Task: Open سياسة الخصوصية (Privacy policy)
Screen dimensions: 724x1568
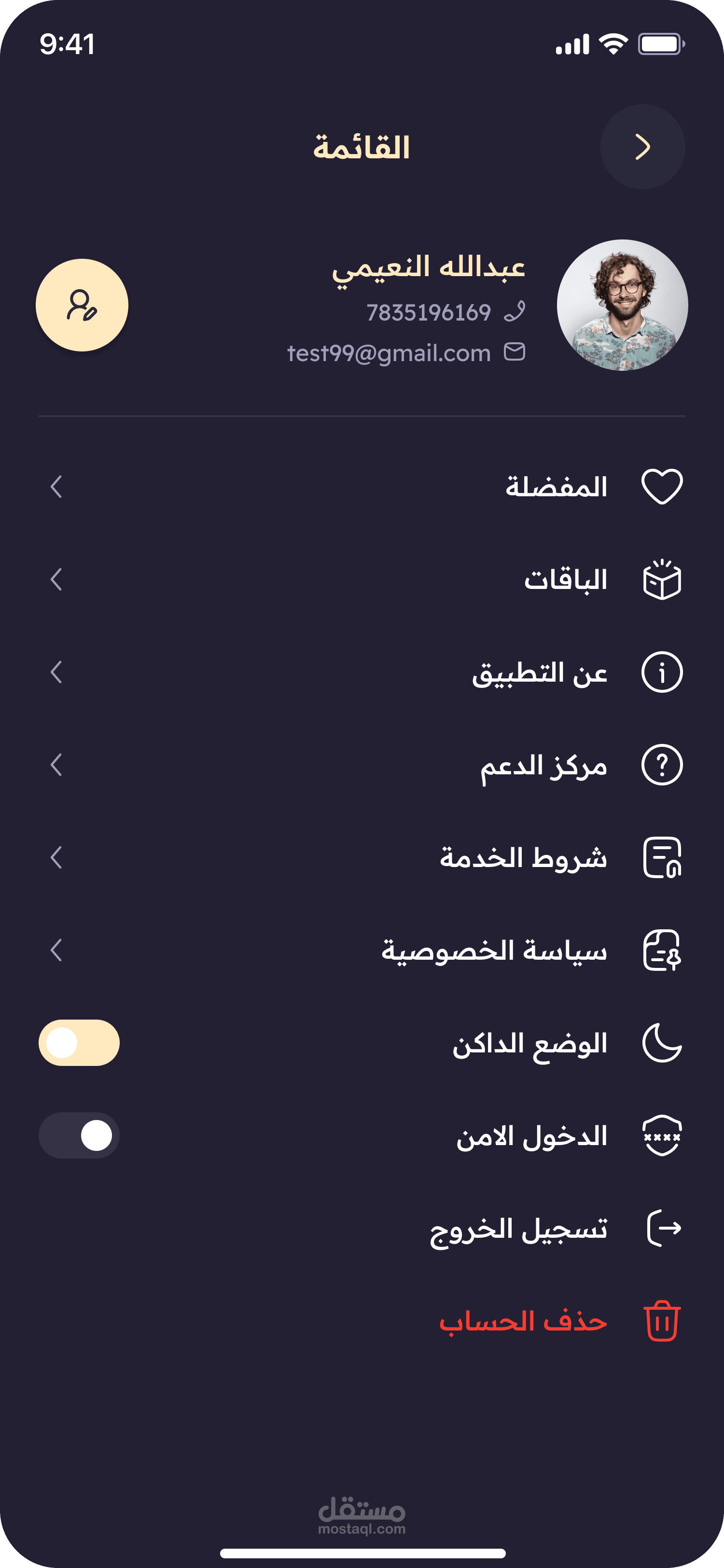Action: click(x=494, y=950)
